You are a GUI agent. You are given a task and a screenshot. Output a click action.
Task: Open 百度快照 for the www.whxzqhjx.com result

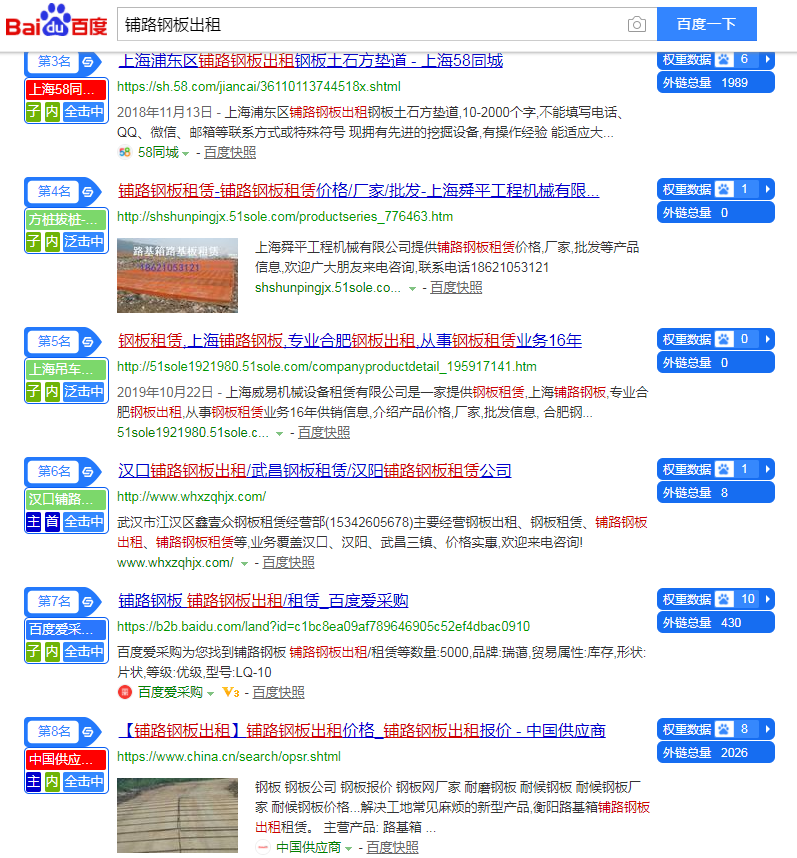(288, 562)
